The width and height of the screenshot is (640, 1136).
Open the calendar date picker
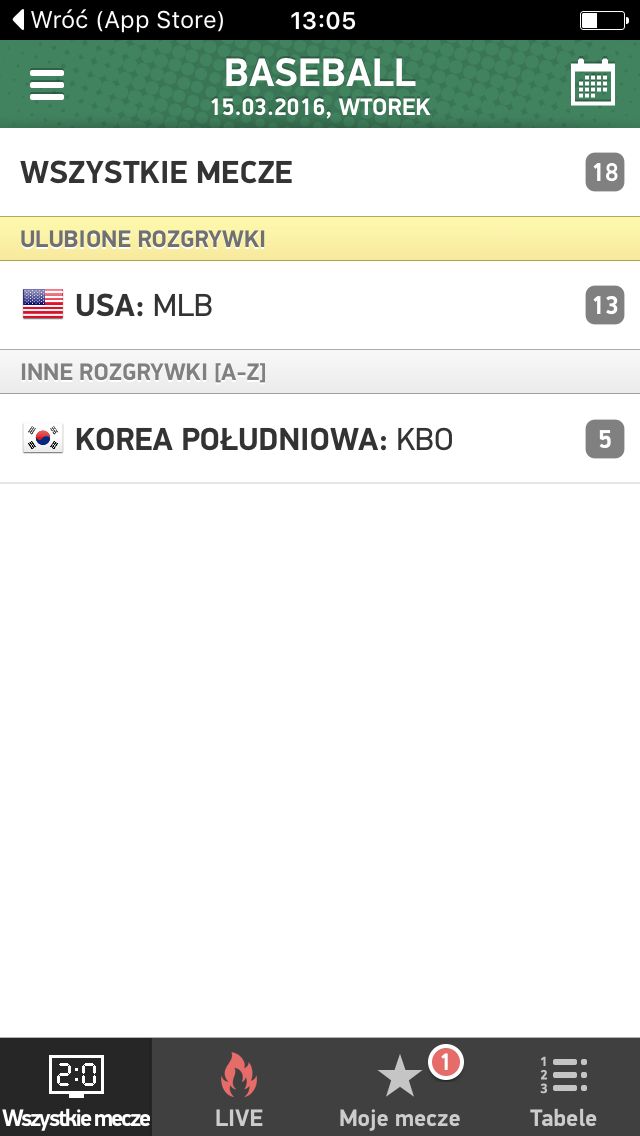tap(593, 83)
